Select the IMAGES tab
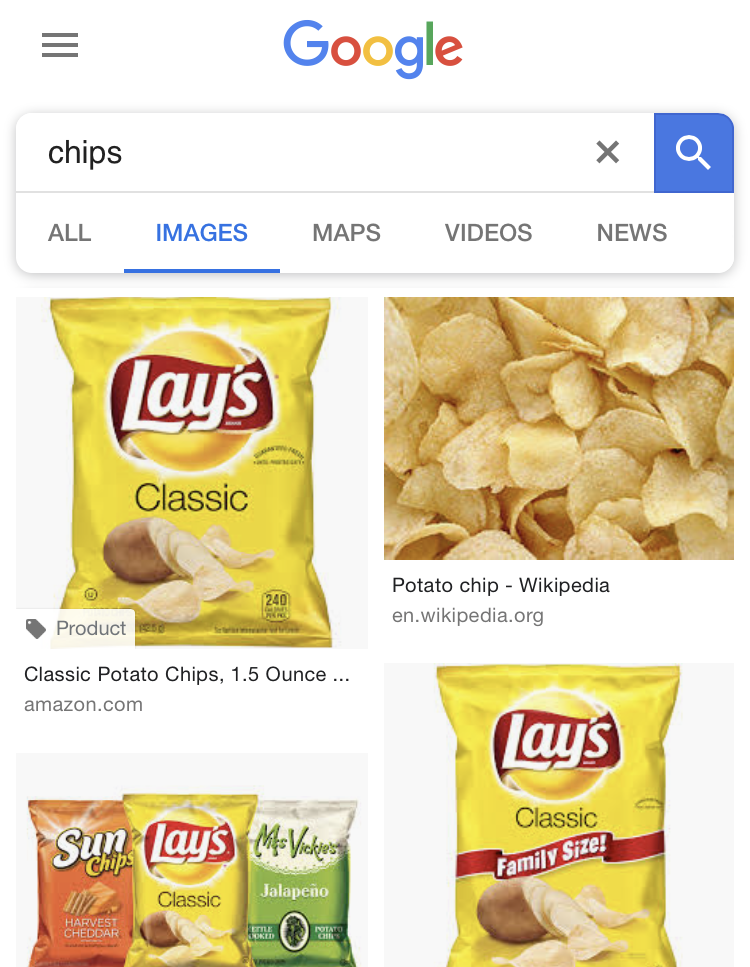750x967 pixels. (x=201, y=232)
